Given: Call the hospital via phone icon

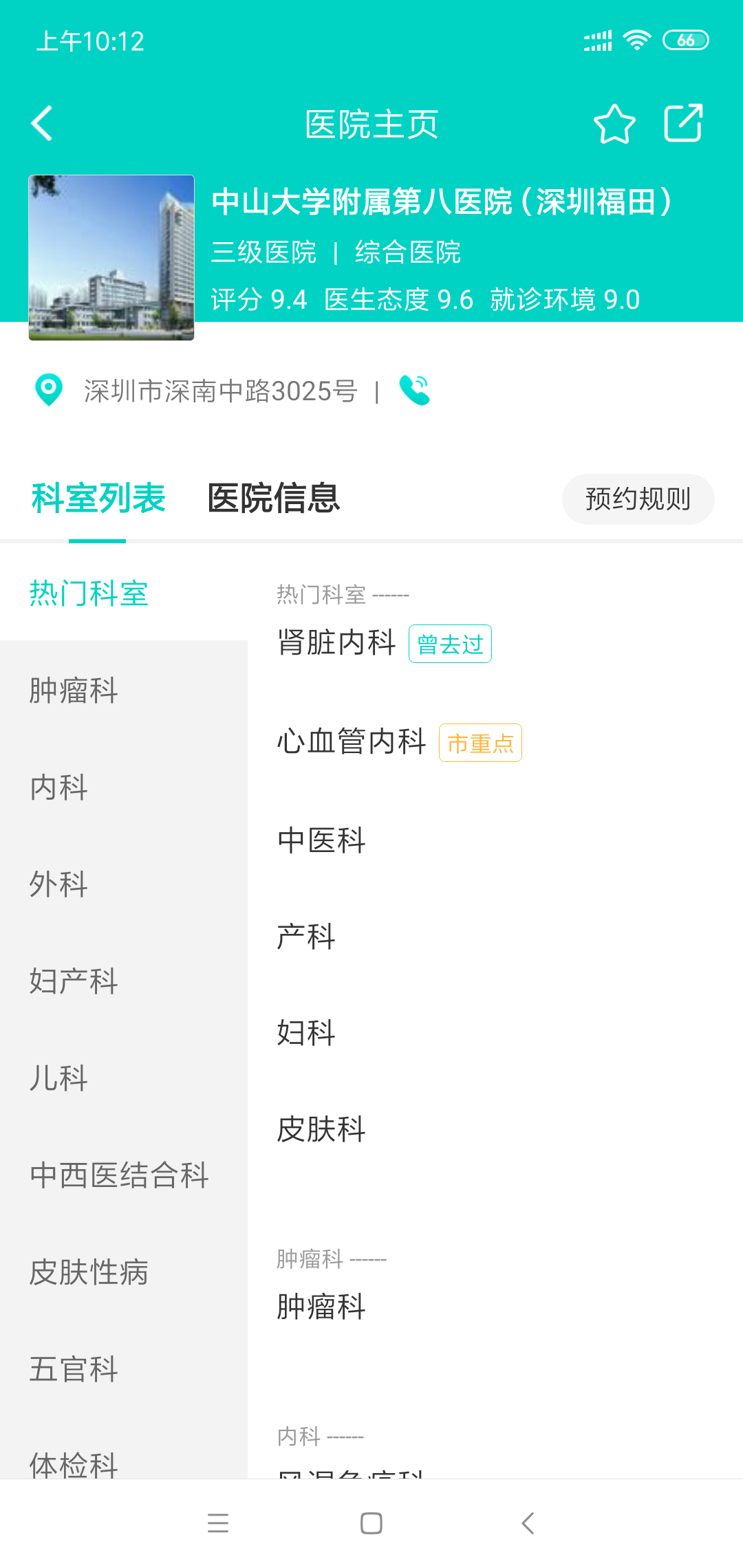Looking at the screenshot, I should pyautogui.click(x=415, y=390).
